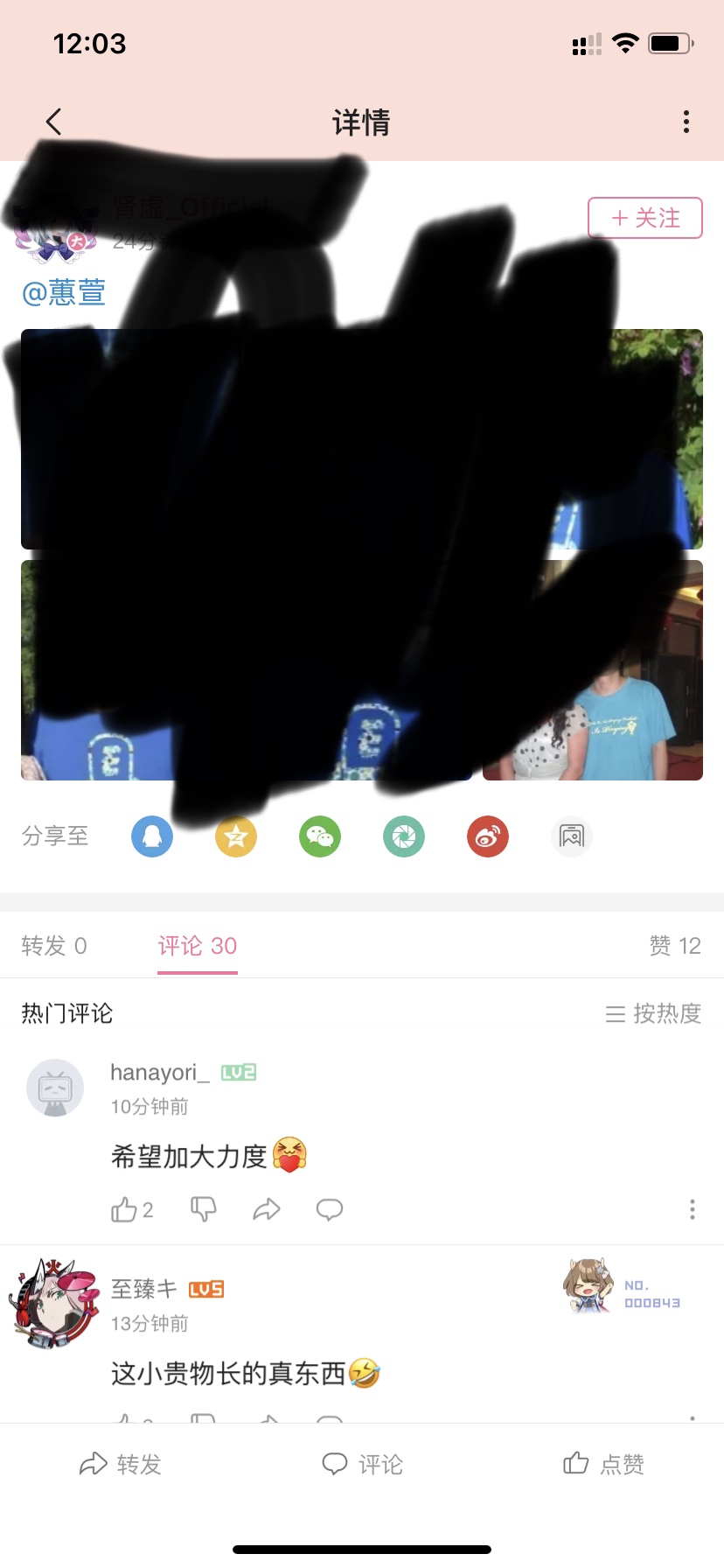
Task: Share the post to QQ
Action: [x=152, y=836]
